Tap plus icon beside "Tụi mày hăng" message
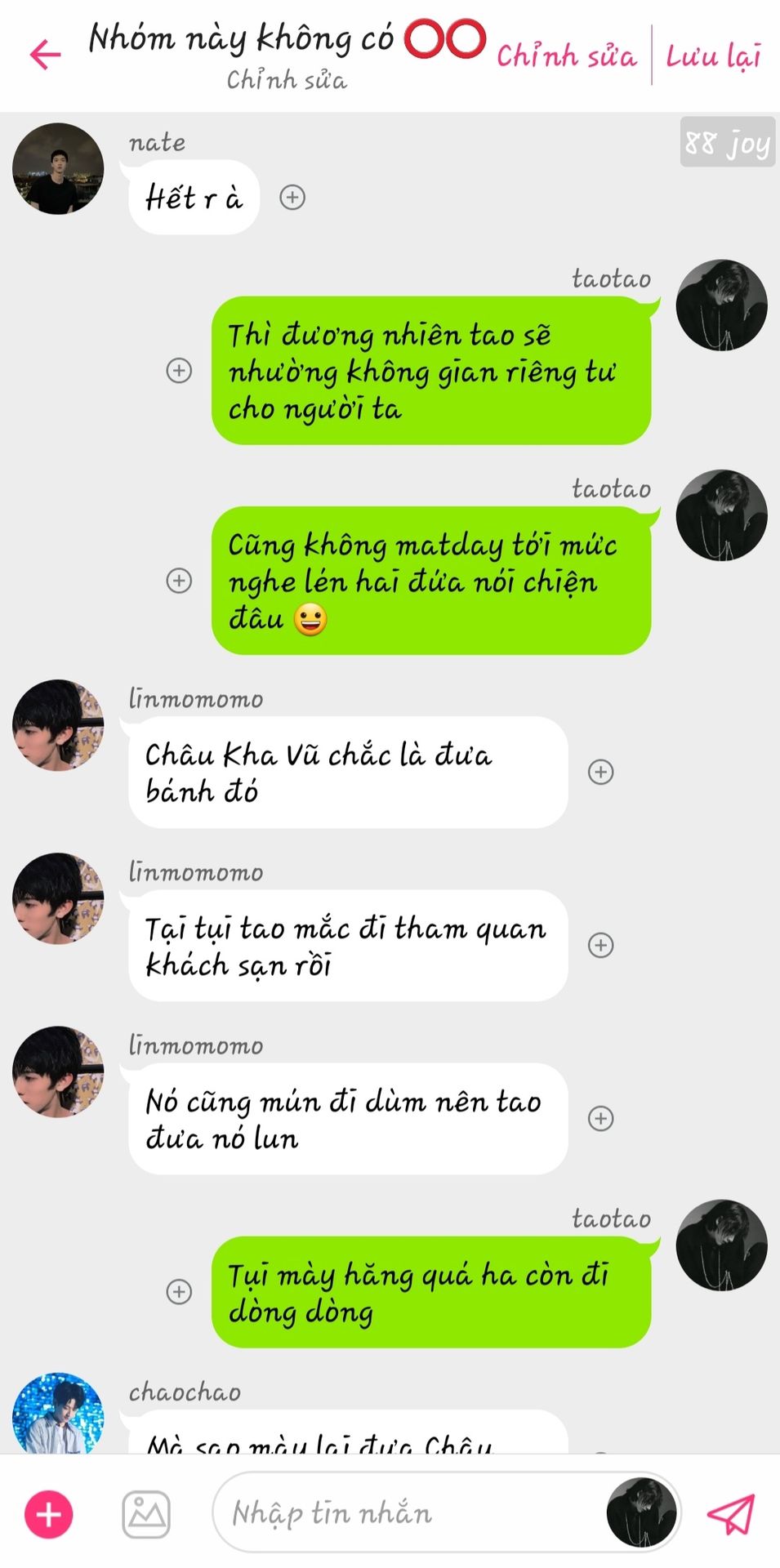The height and width of the screenshot is (1568, 780). coord(179,1292)
